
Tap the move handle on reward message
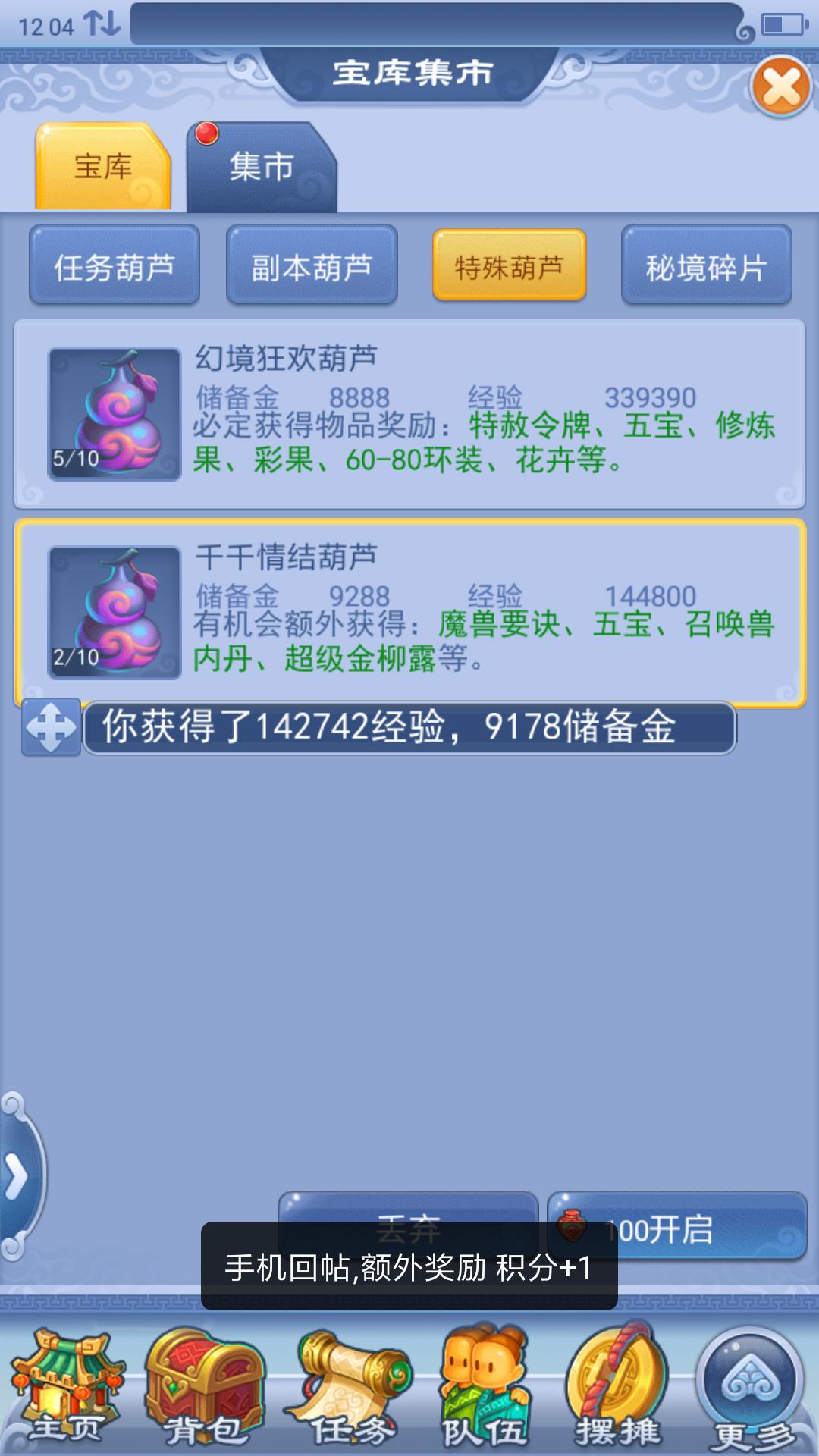pyautogui.click(x=51, y=727)
